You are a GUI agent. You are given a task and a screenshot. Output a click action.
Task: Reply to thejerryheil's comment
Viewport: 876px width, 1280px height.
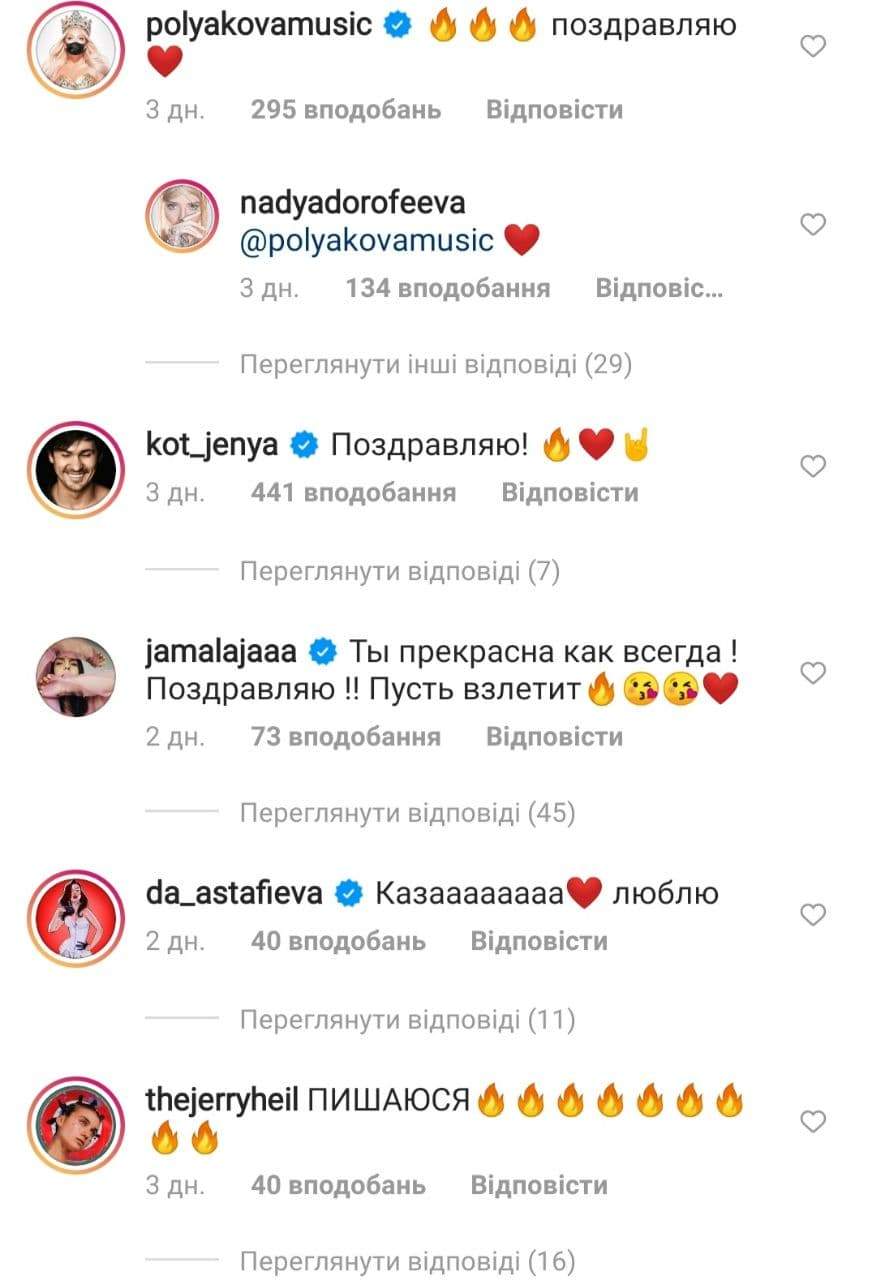[x=538, y=1185]
